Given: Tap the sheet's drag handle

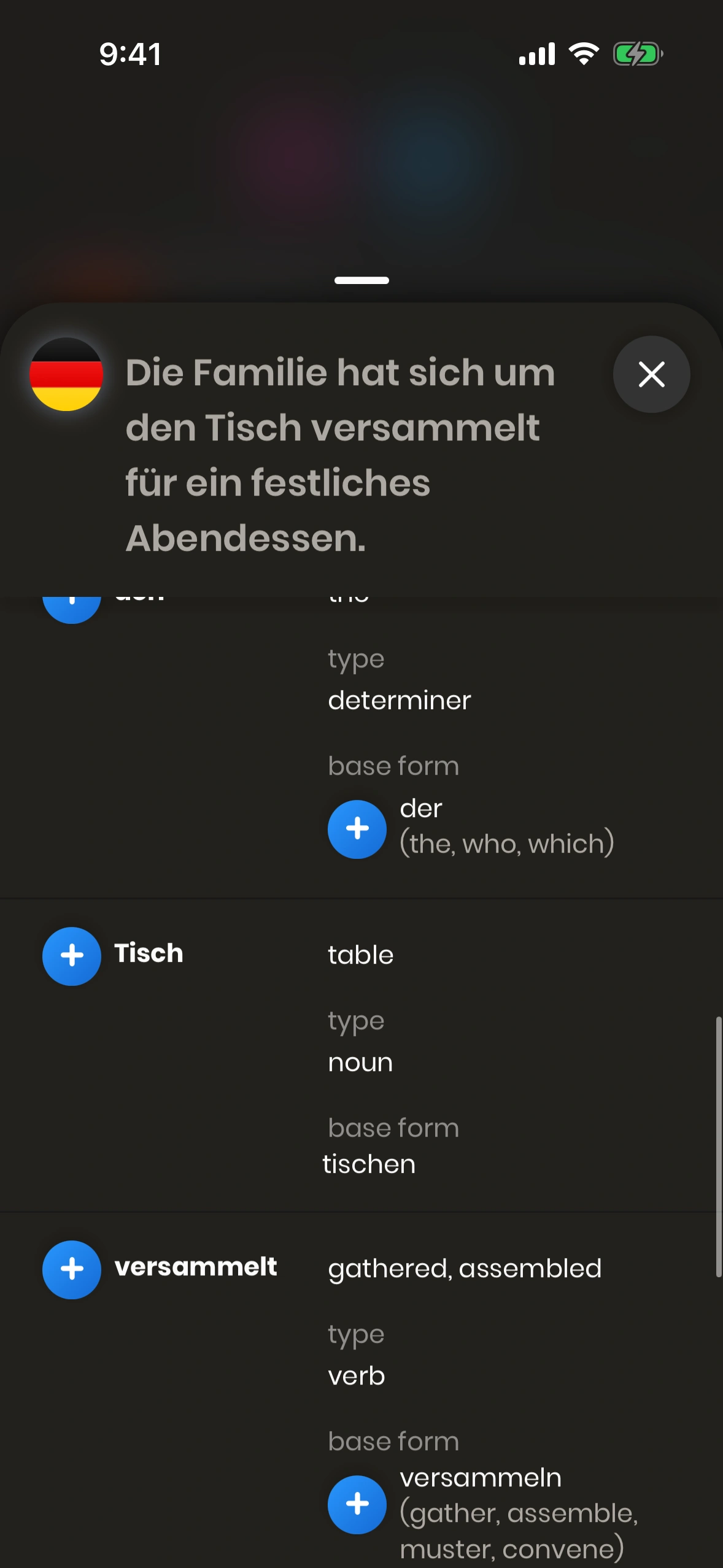Looking at the screenshot, I should pos(361,280).
